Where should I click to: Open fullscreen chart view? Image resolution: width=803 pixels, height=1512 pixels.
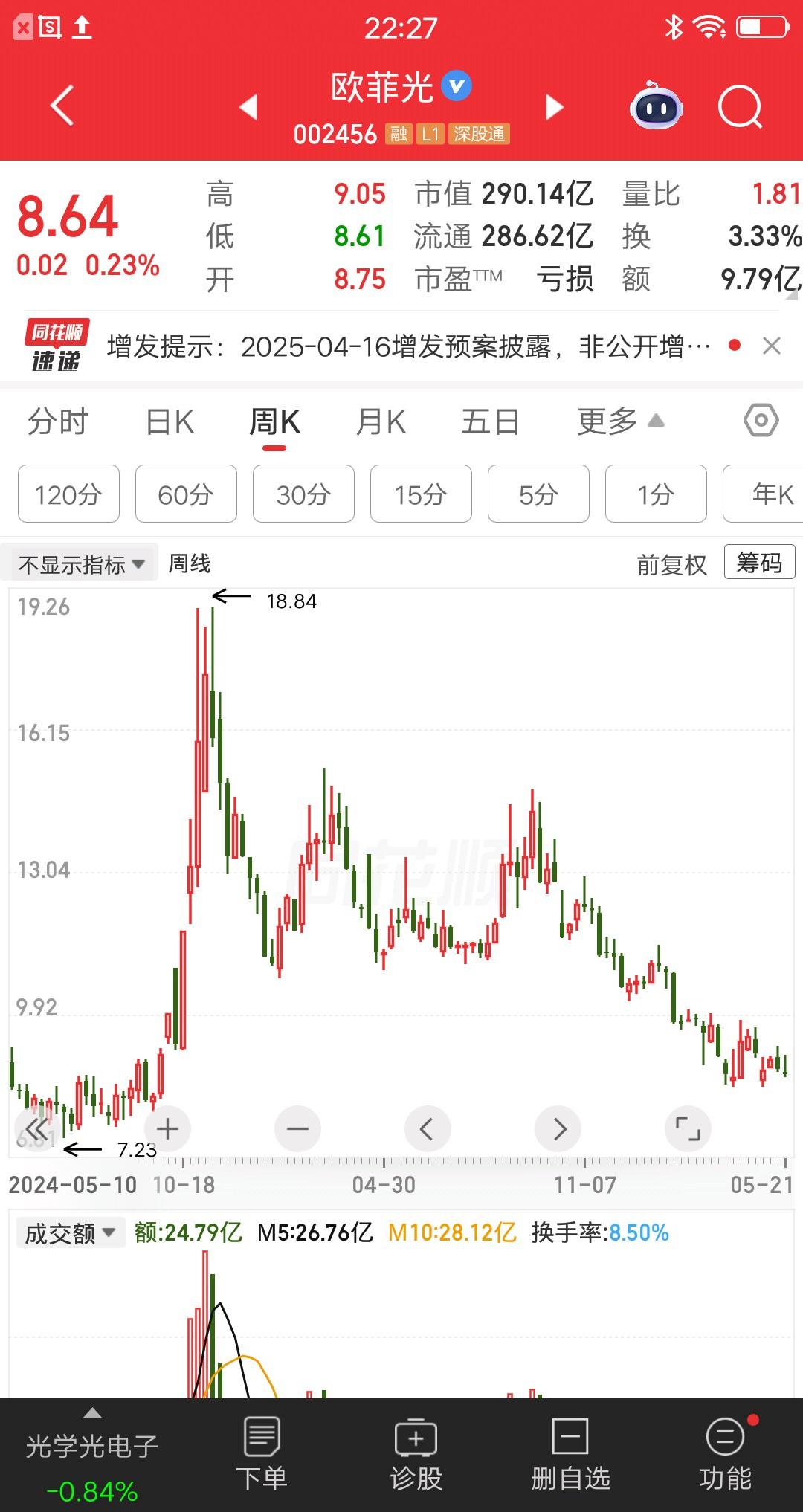pos(688,1128)
